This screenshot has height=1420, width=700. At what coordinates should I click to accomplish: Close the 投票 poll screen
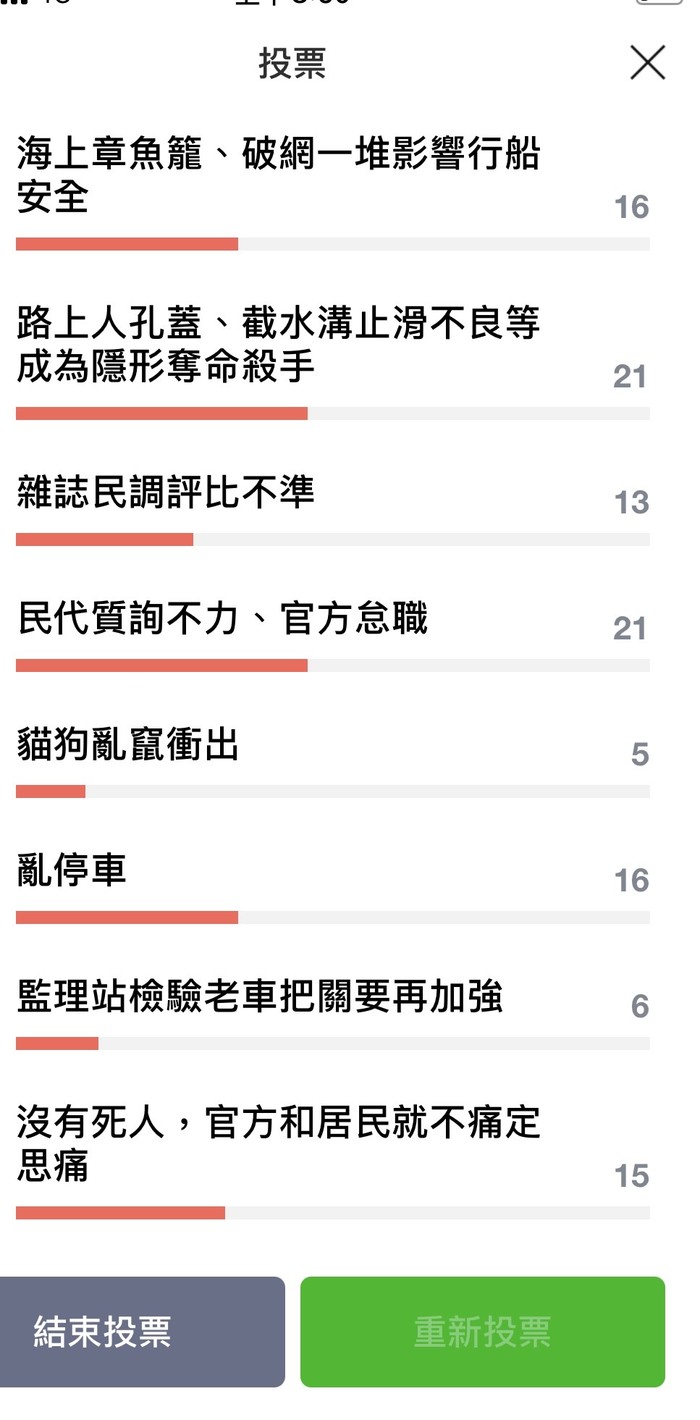point(648,63)
